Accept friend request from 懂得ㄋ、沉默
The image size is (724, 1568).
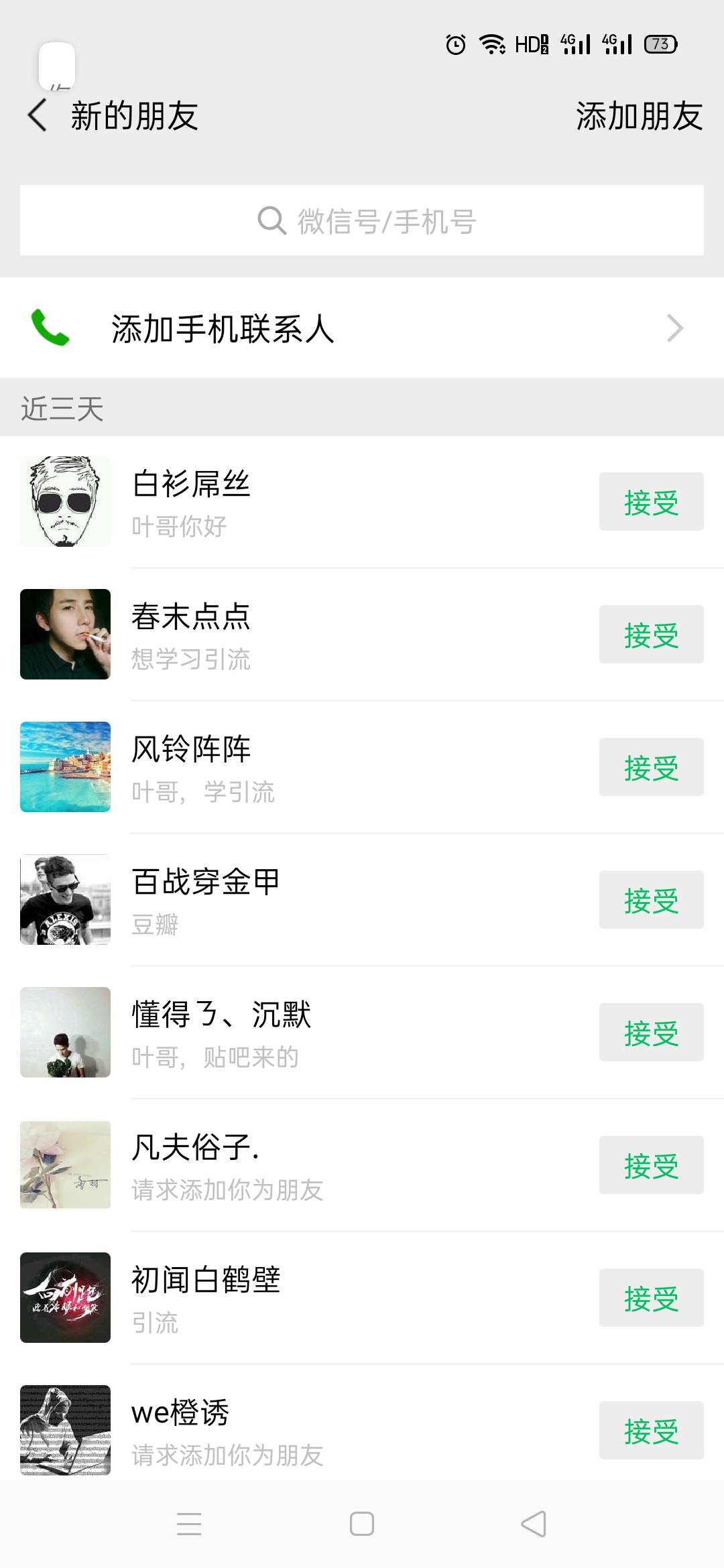pyautogui.click(x=651, y=1033)
